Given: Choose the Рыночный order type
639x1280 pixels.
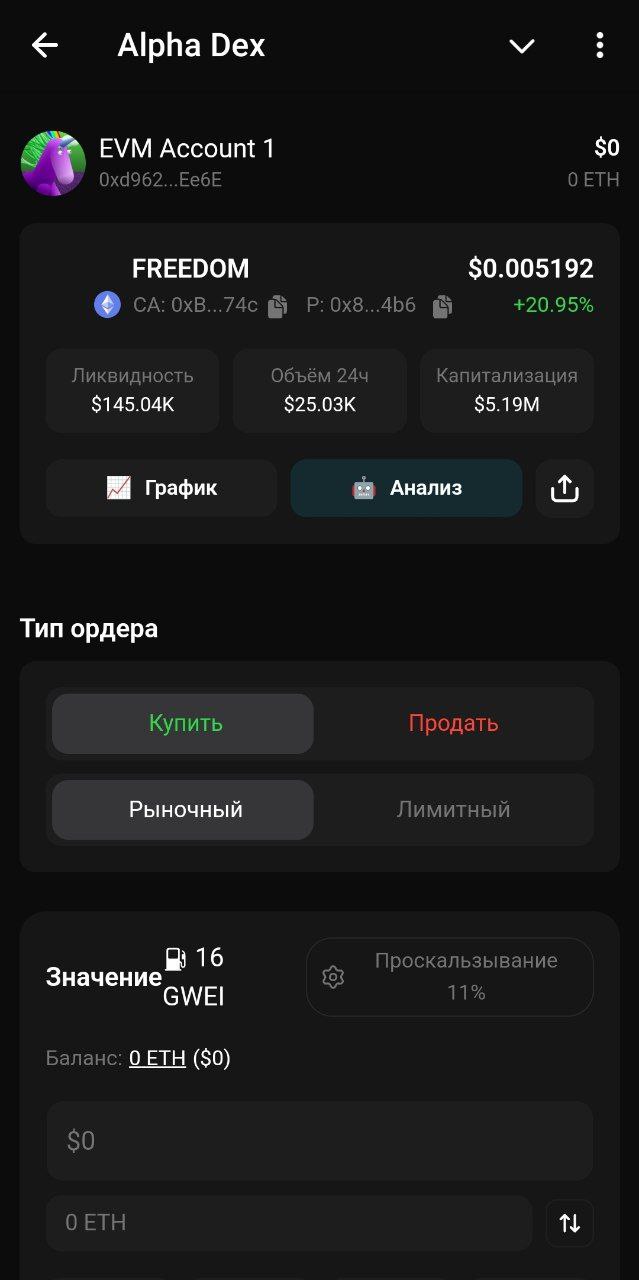Looking at the screenshot, I should tap(183, 809).
